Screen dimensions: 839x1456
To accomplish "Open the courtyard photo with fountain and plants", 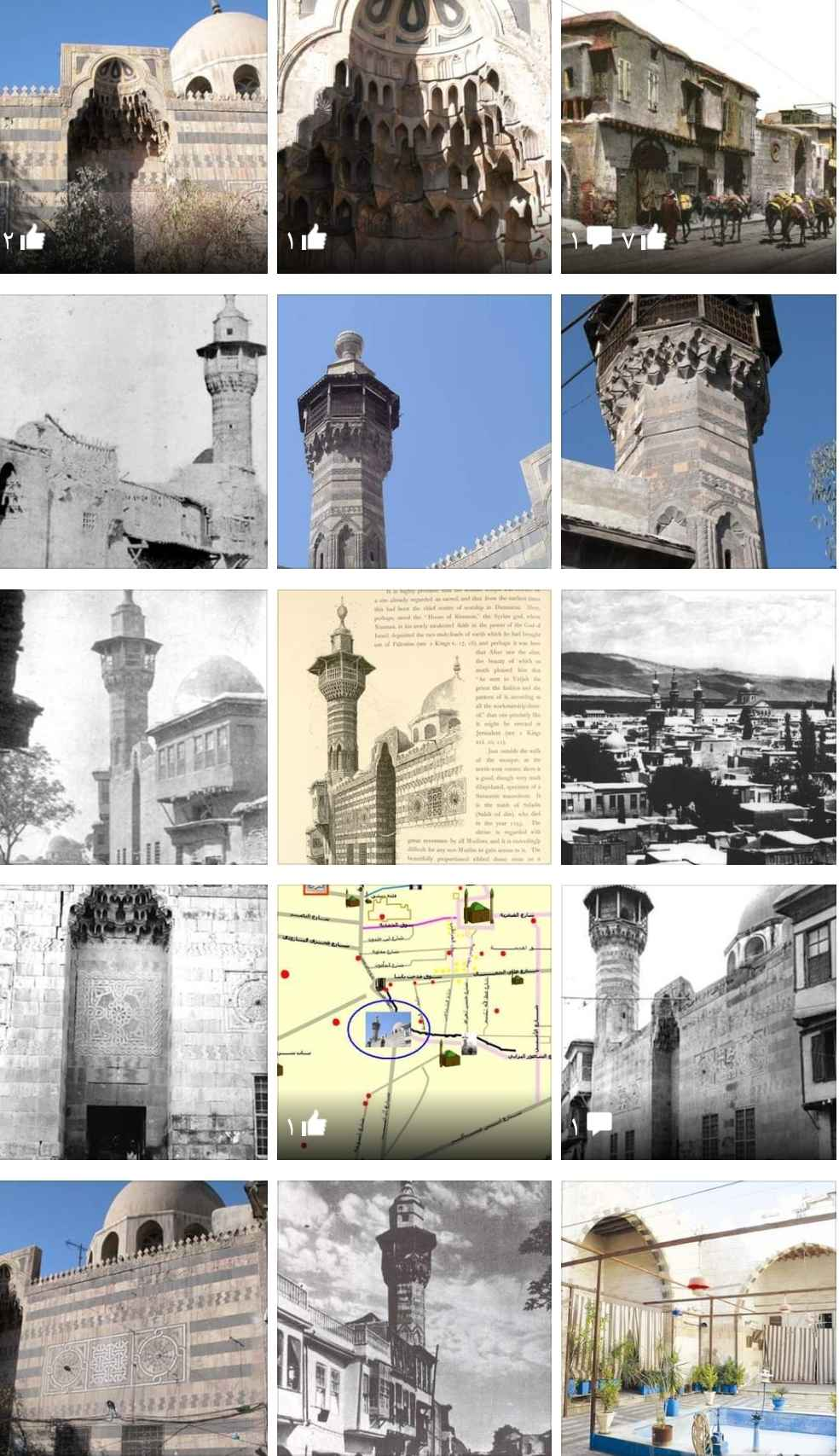I will 698,1318.
